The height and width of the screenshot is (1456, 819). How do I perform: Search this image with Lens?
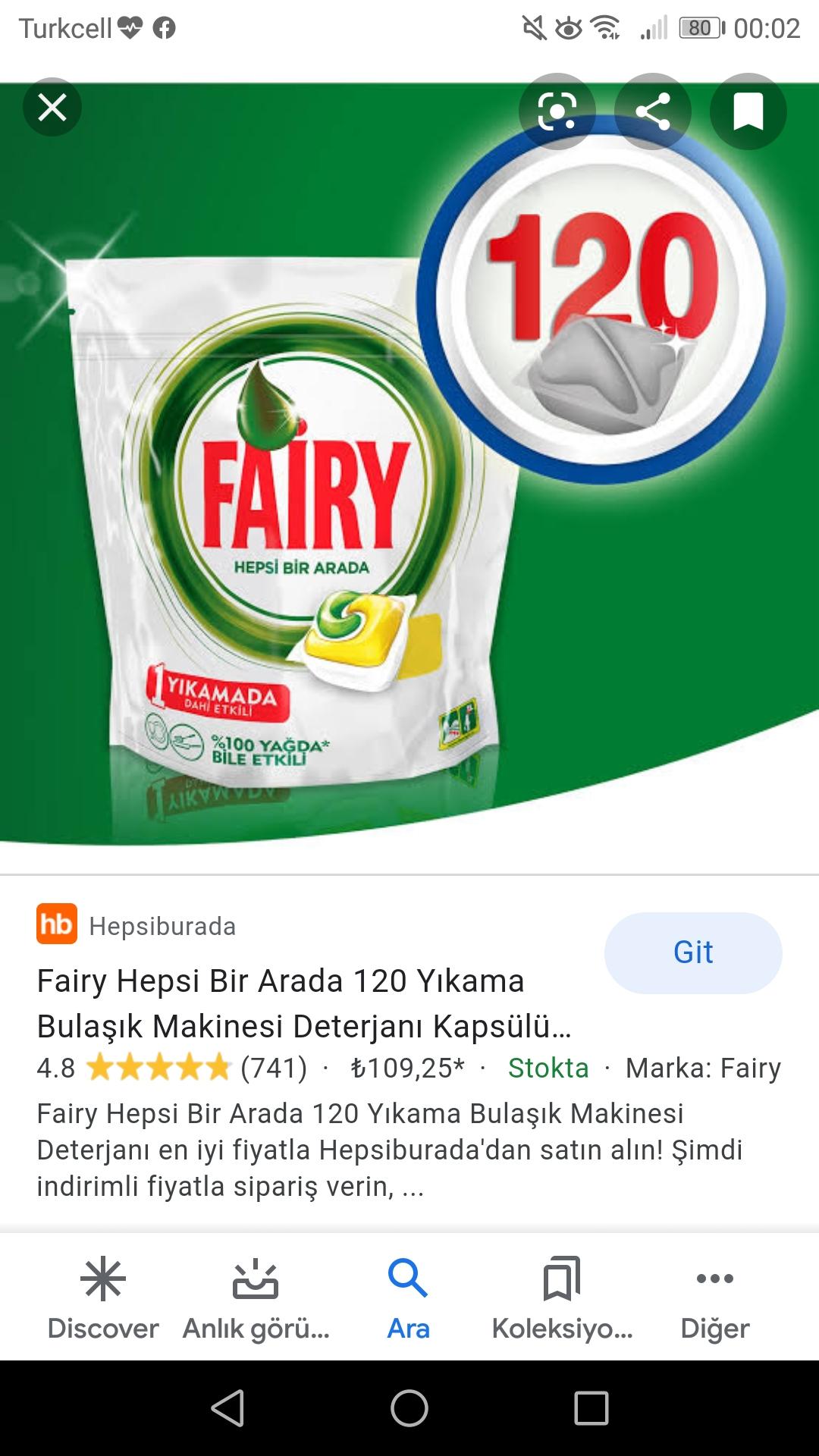click(x=557, y=111)
